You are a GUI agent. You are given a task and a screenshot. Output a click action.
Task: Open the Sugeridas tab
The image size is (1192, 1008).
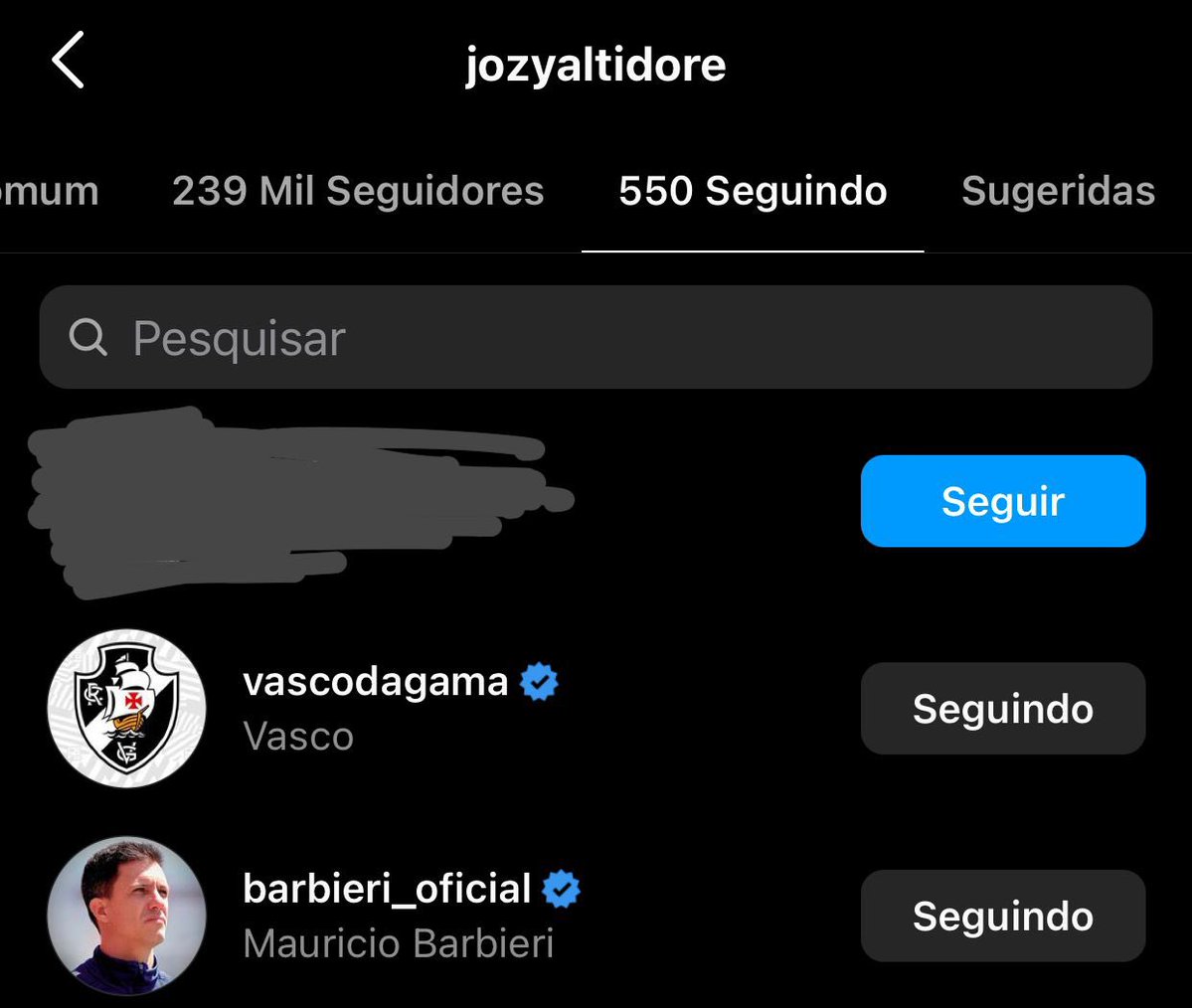1057,191
